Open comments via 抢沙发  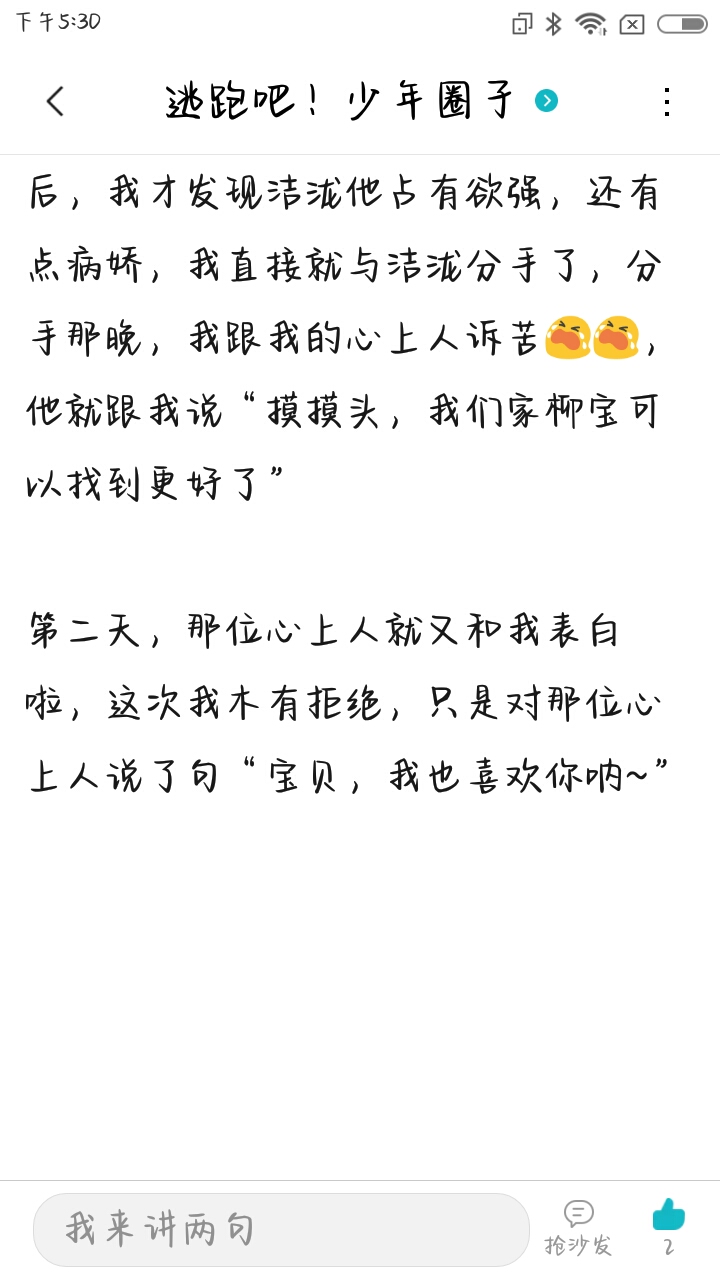(578, 1229)
